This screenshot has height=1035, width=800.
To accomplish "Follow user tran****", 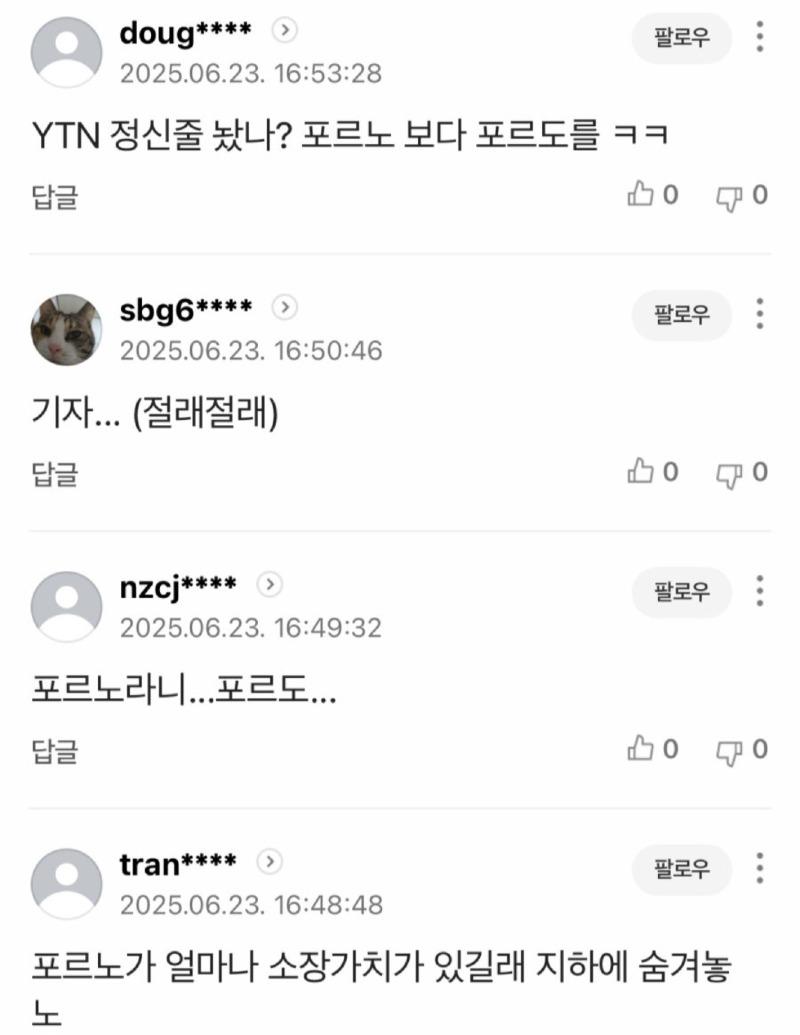I will (681, 868).
